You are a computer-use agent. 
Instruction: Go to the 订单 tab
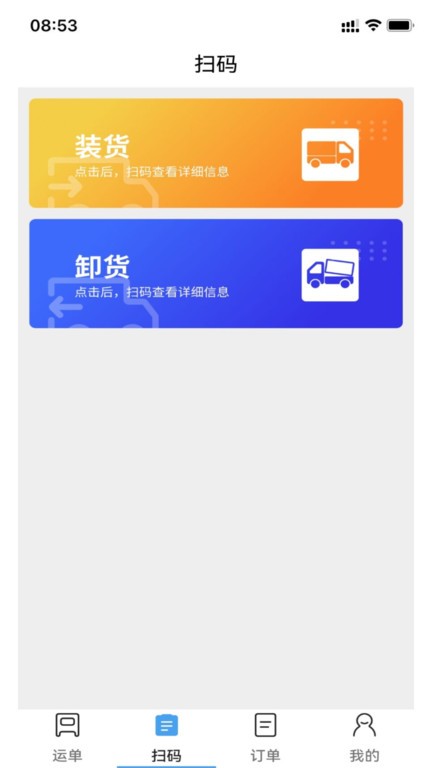point(265,738)
